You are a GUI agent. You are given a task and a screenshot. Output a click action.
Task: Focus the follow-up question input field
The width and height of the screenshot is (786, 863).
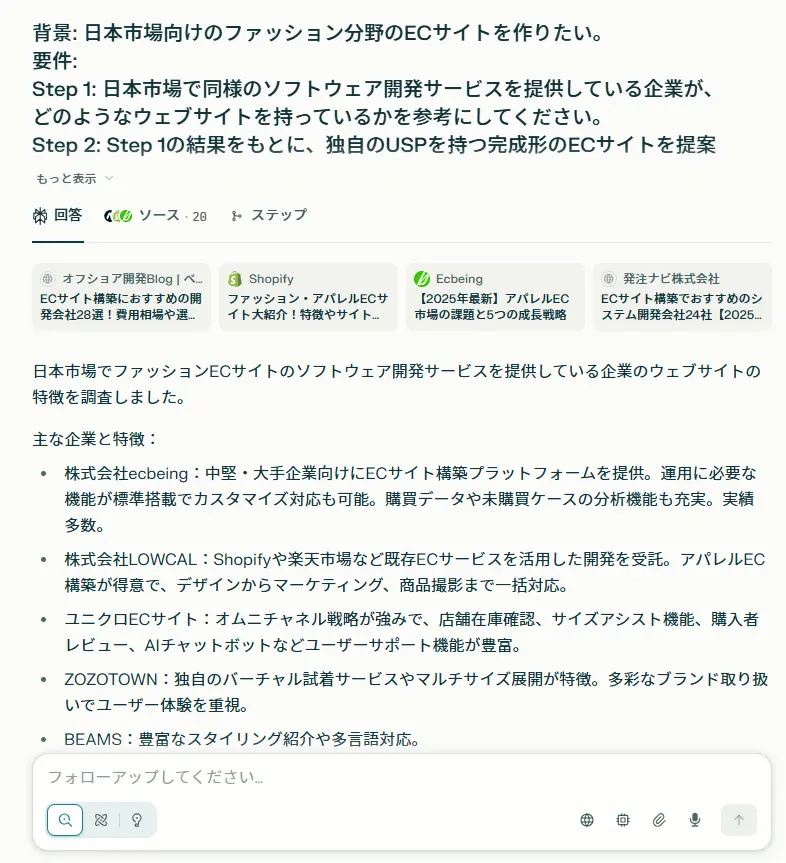click(400, 777)
